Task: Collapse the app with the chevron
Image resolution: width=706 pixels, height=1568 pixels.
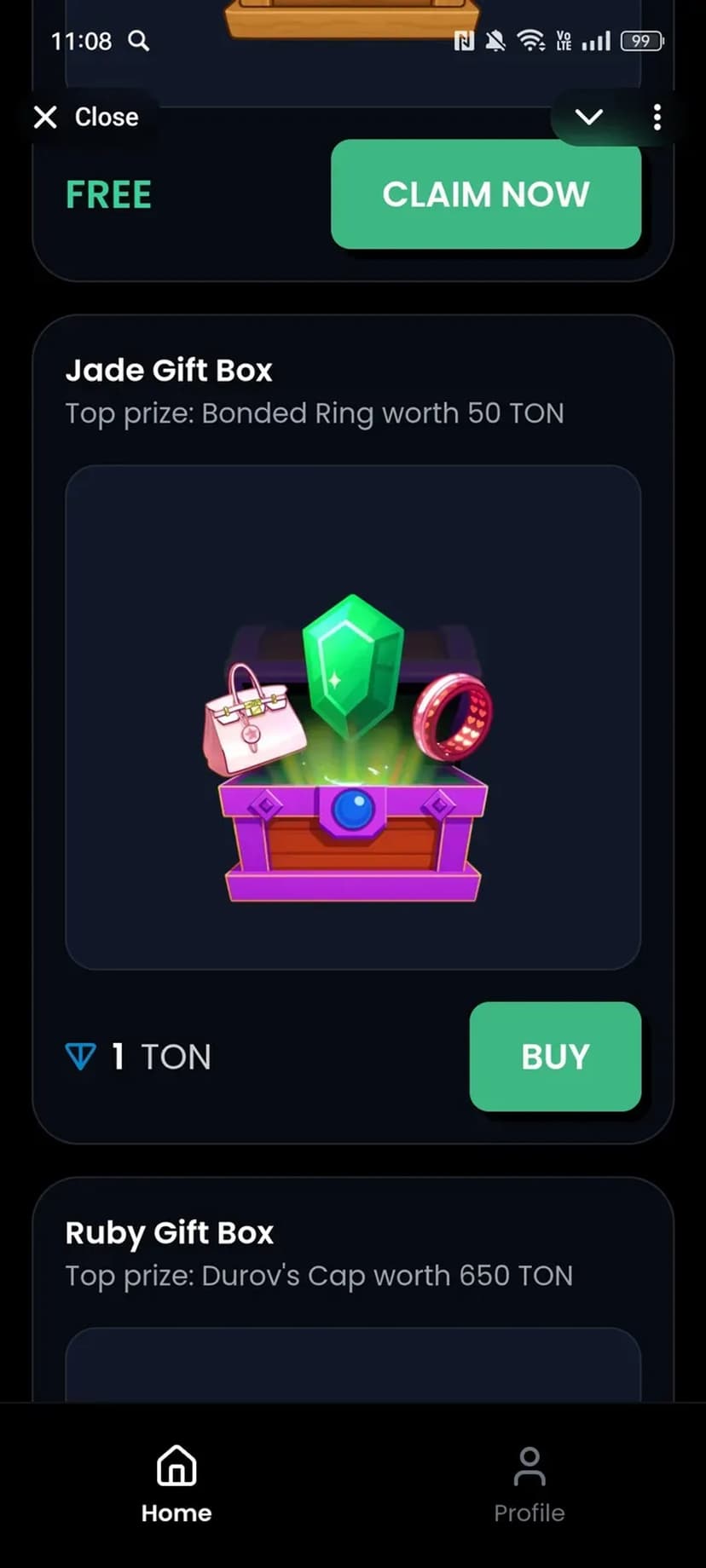Action: click(589, 117)
